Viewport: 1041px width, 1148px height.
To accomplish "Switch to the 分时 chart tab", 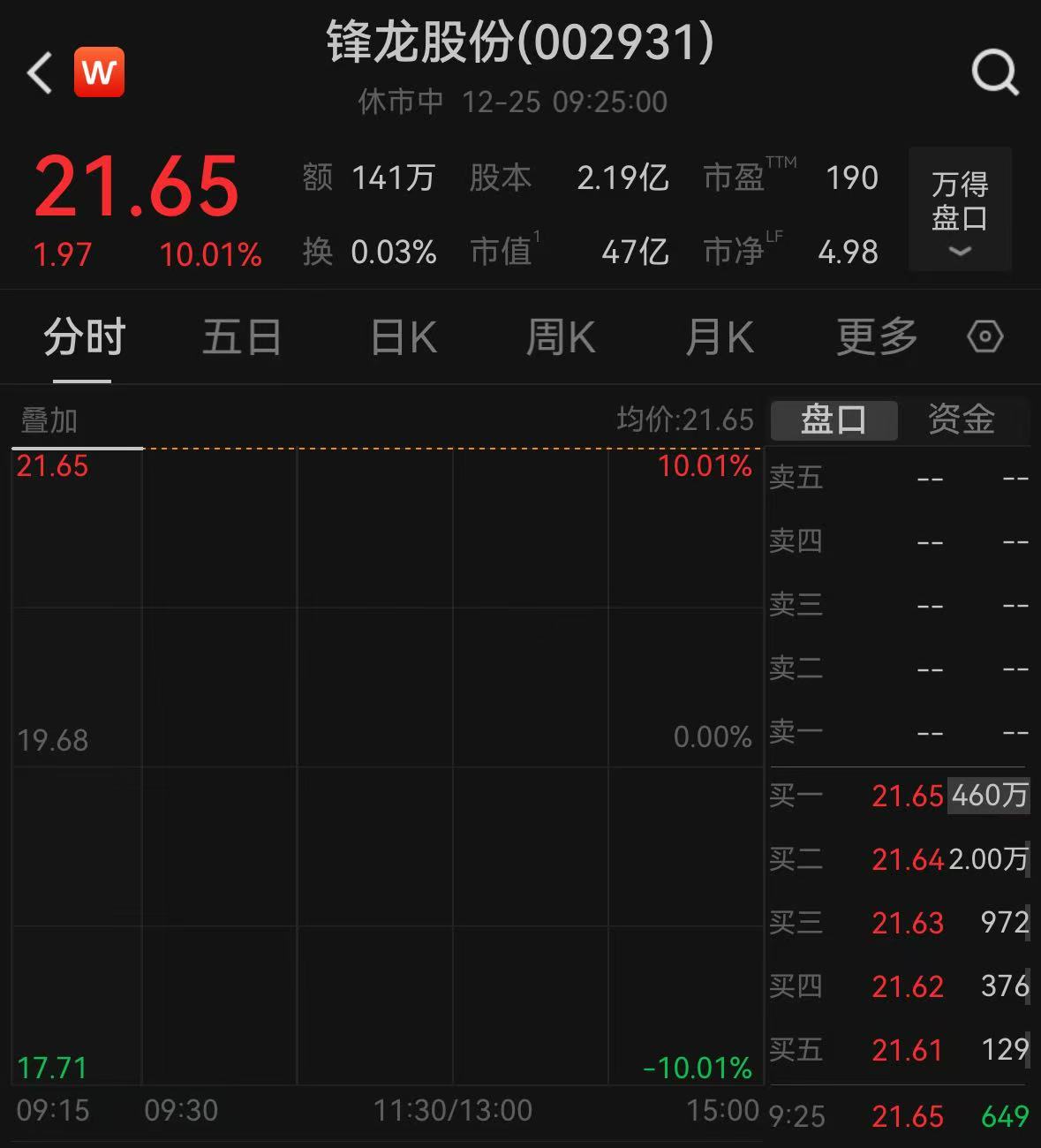I will (84, 337).
